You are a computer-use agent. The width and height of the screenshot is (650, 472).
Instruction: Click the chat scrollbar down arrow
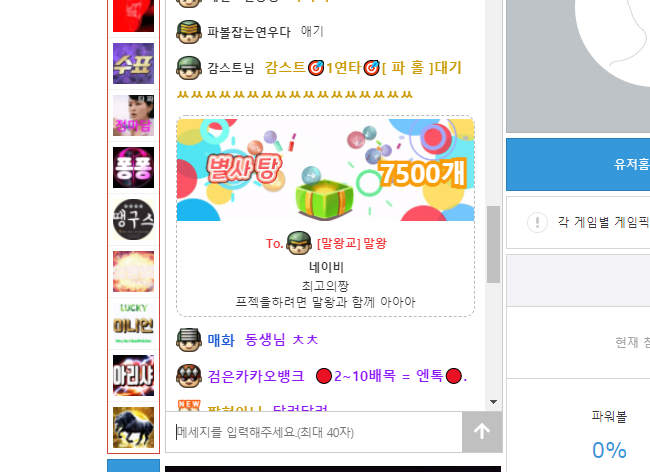493,400
